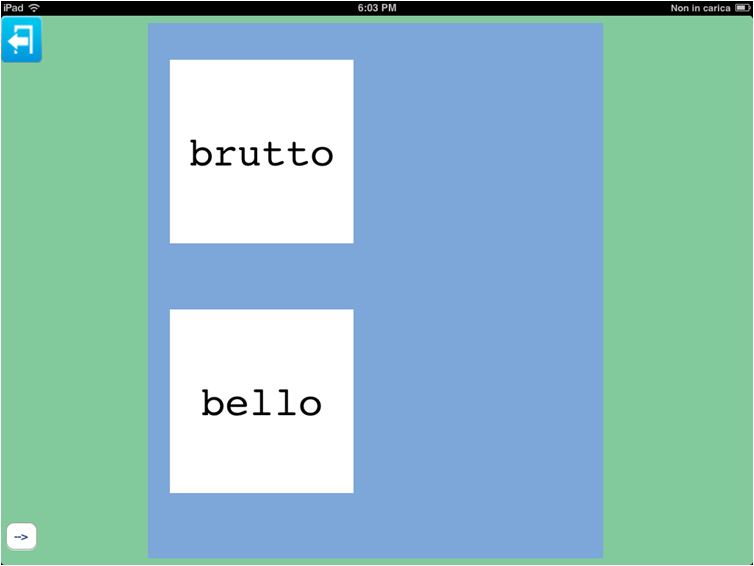Go to next with the arrow button
Image resolution: width=754 pixels, height=566 pixels.
(x=22, y=537)
